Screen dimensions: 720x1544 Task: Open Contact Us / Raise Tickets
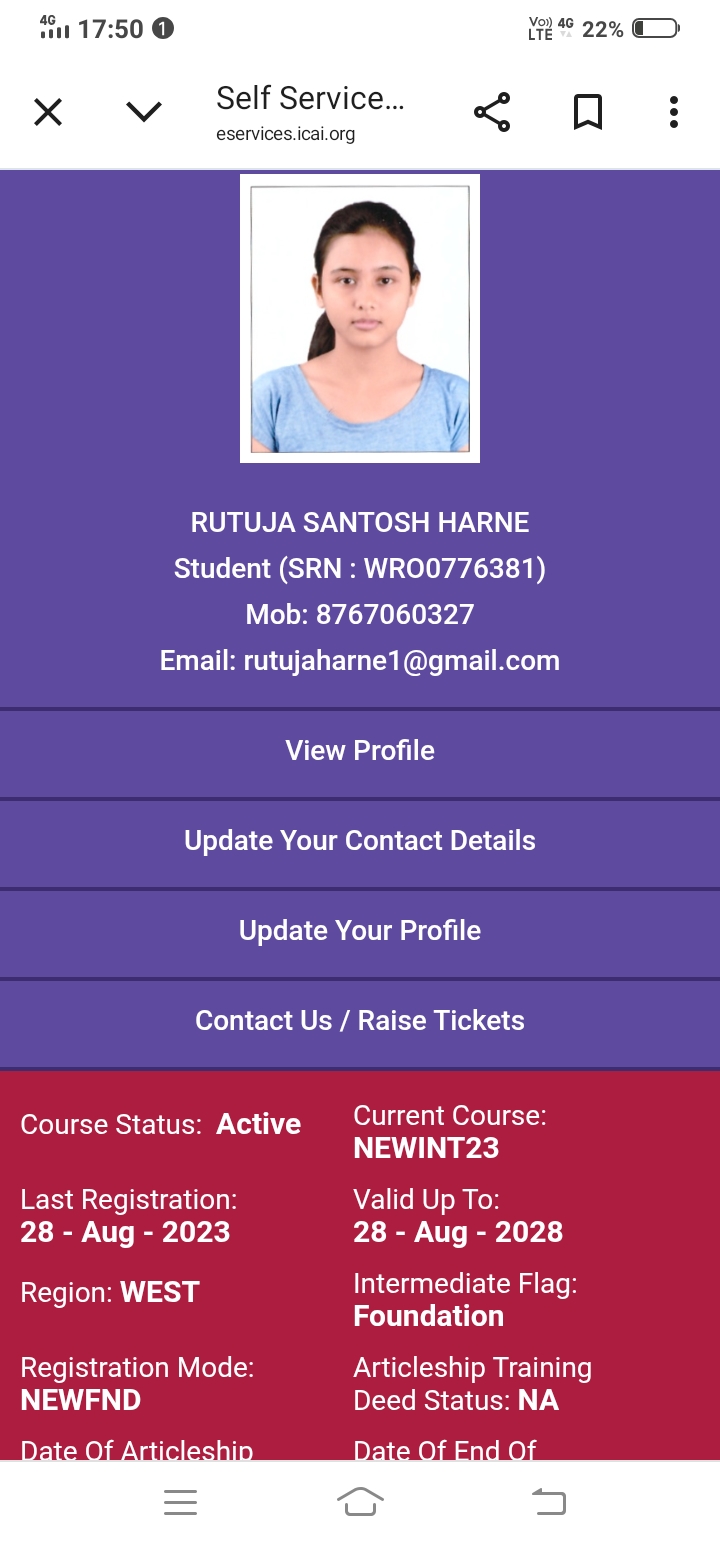[360, 1021]
